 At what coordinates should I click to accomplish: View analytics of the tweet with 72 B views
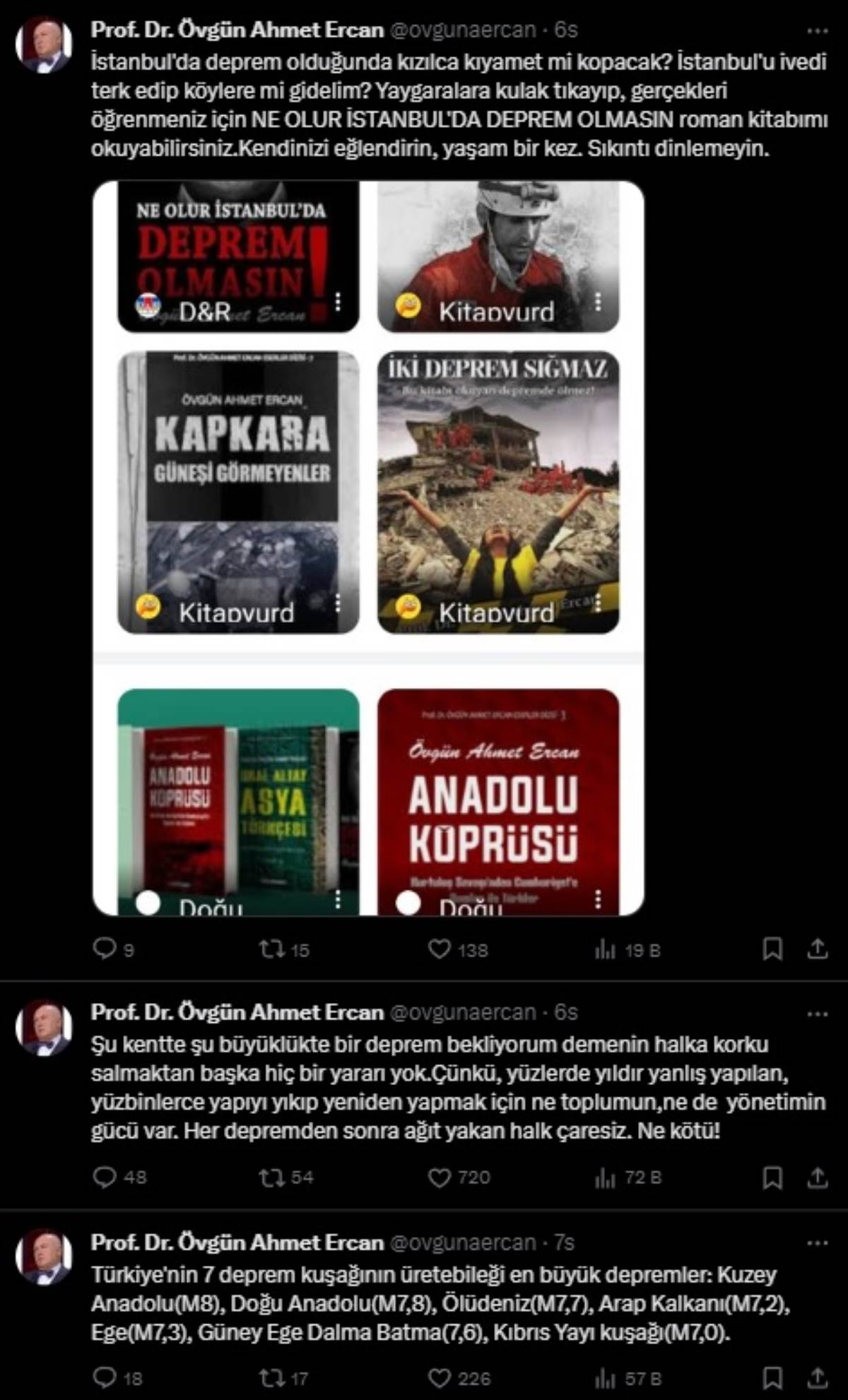(x=606, y=1177)
